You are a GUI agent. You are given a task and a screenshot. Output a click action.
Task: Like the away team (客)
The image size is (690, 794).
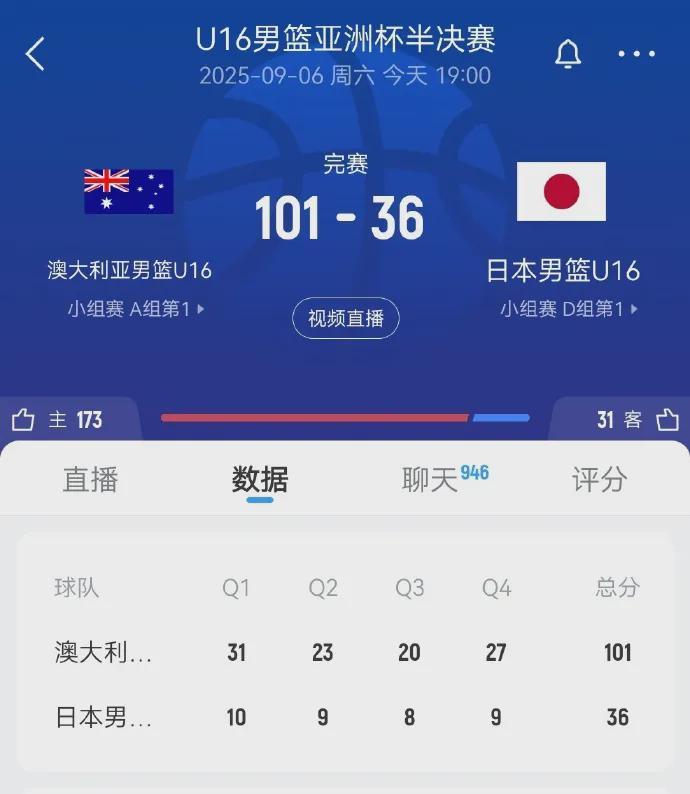(667, 420)
